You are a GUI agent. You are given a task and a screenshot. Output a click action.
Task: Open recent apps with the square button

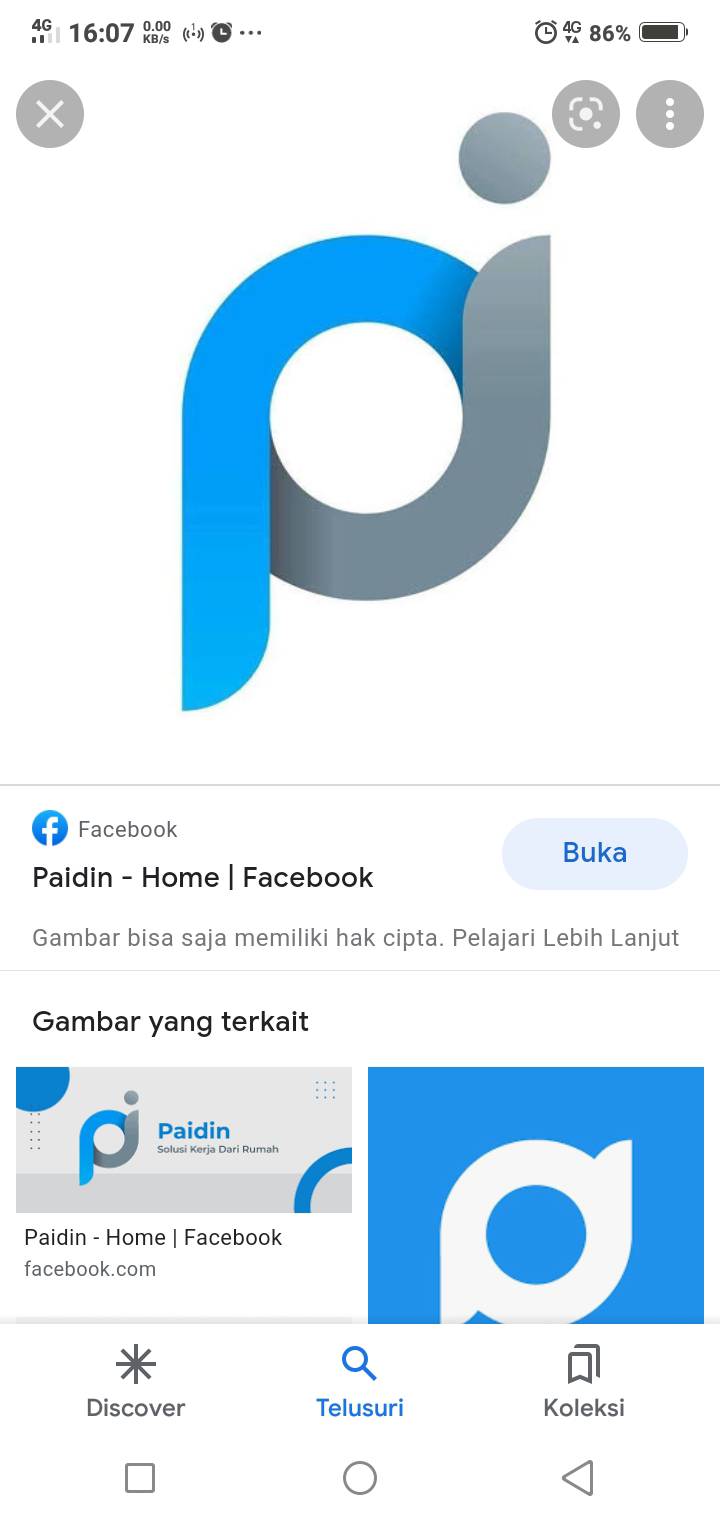(x=140, y=1478)
